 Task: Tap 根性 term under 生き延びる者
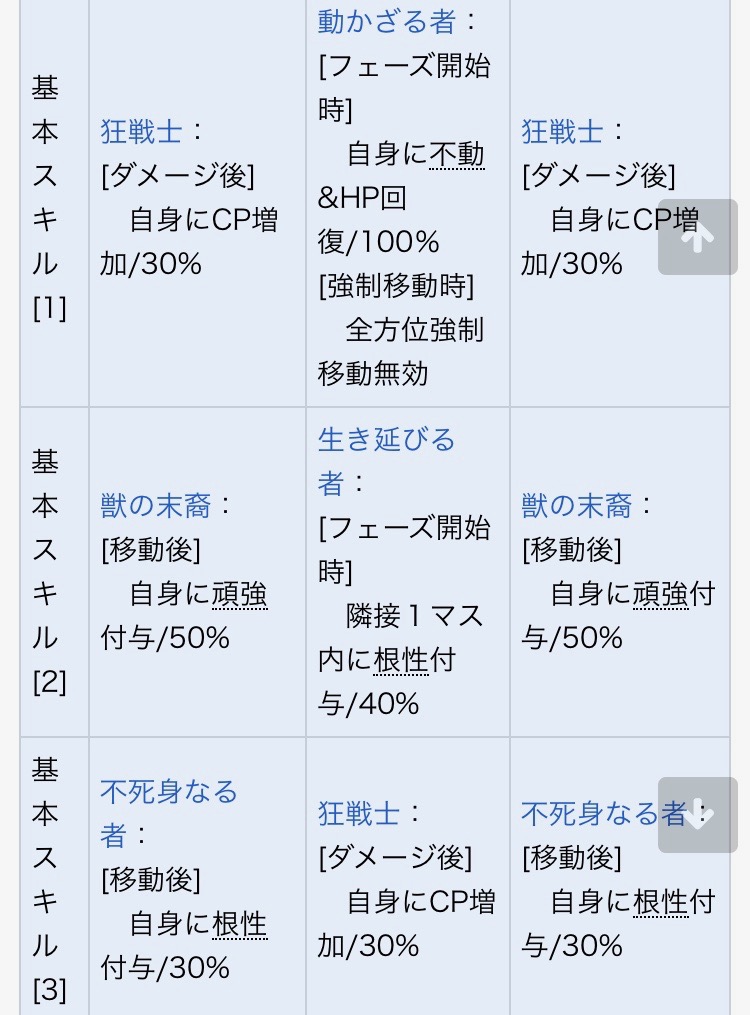(x=401, y=660)
